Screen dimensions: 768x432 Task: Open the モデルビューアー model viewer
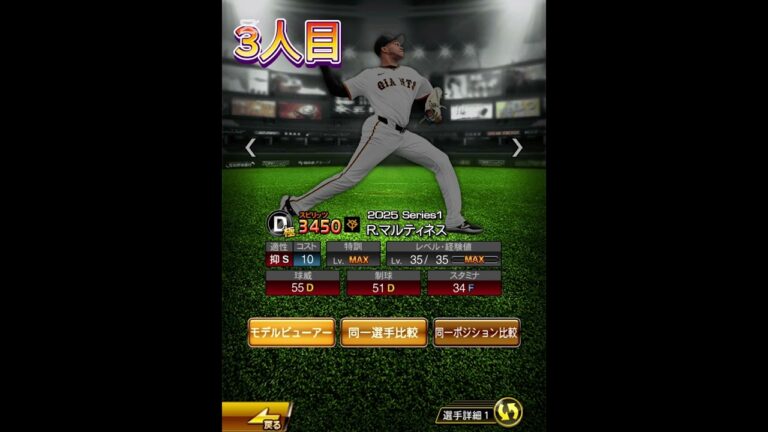click(291, 333)
